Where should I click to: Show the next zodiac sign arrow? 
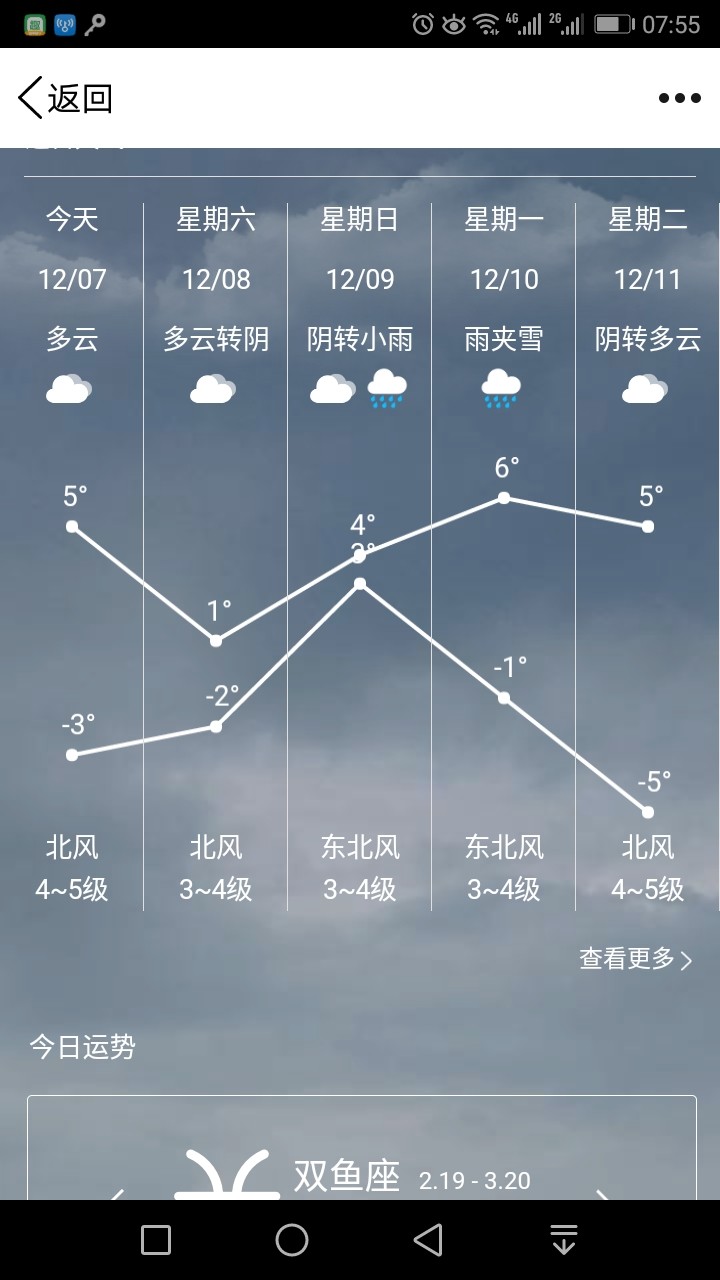[x=603, y=1194]
